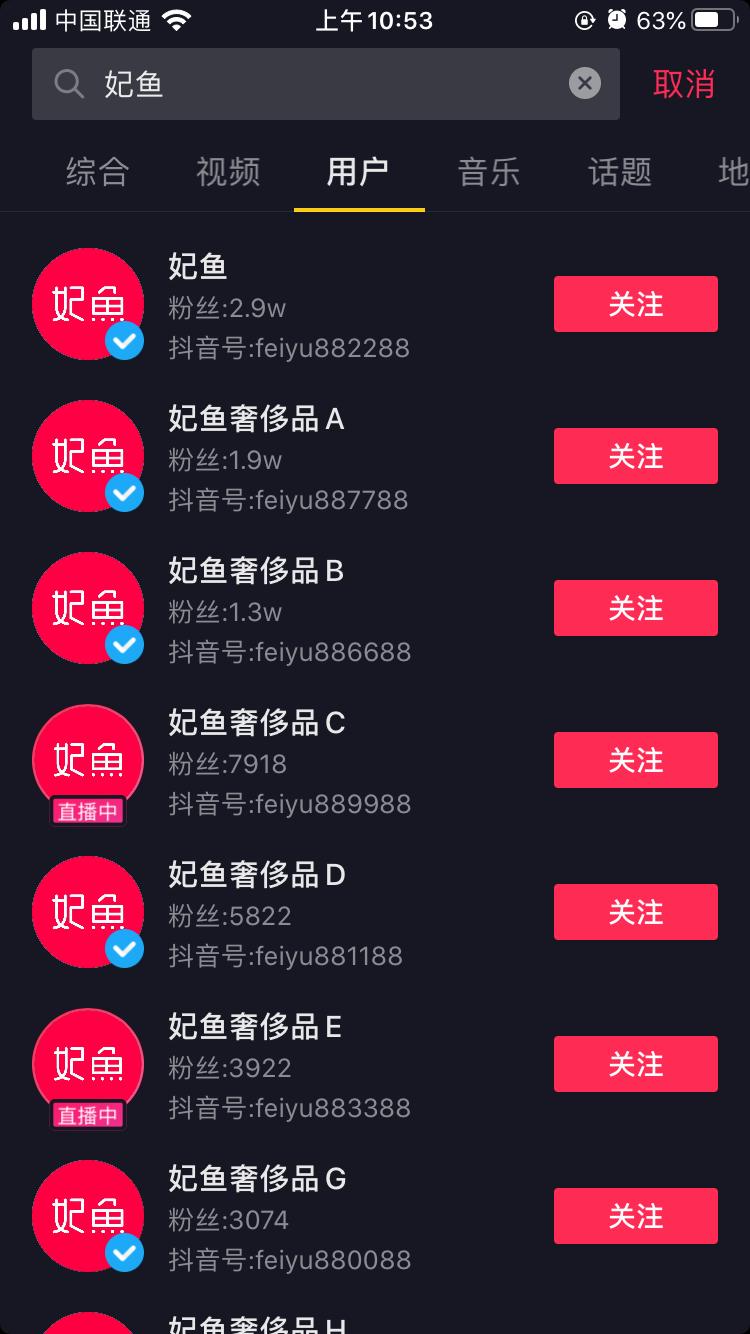The image size is (750, 1334).
Task: Follow the account 妃鱼奢侈品 C
Action: point(635,760)
